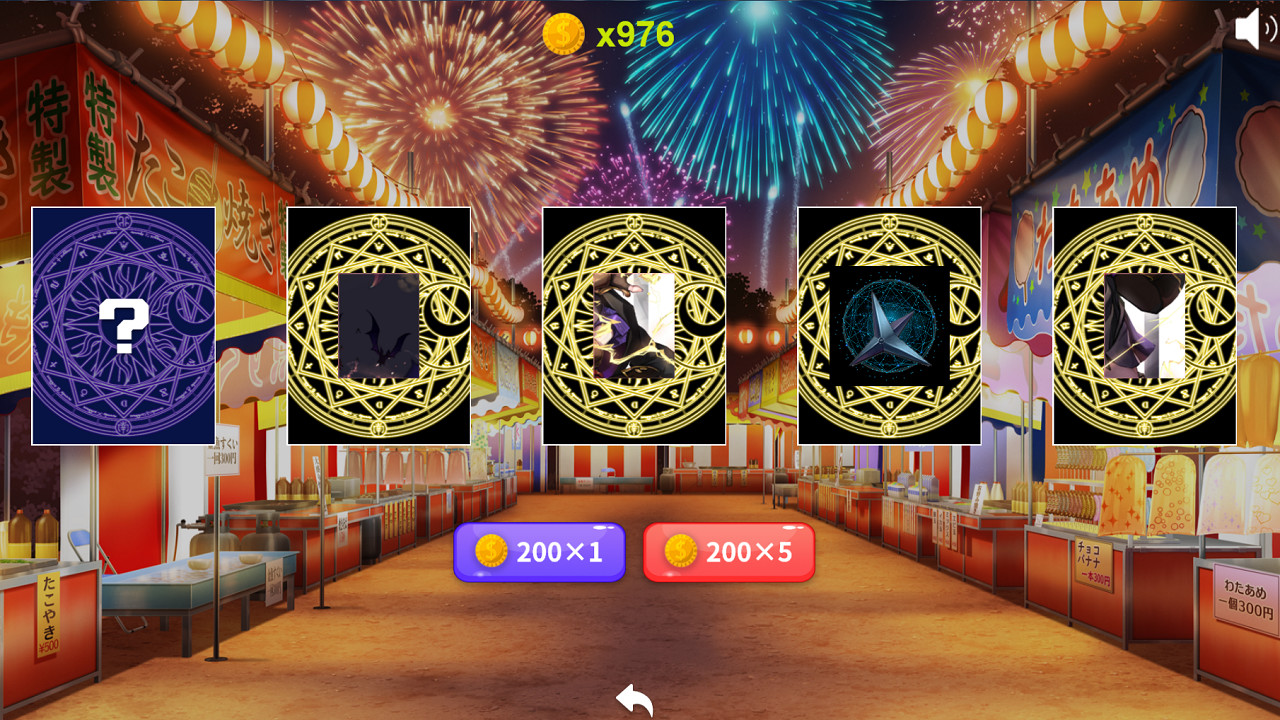Go back with the return arrow
The height and width of the screenshot is (720, 1280).
[x=634, y=700]
